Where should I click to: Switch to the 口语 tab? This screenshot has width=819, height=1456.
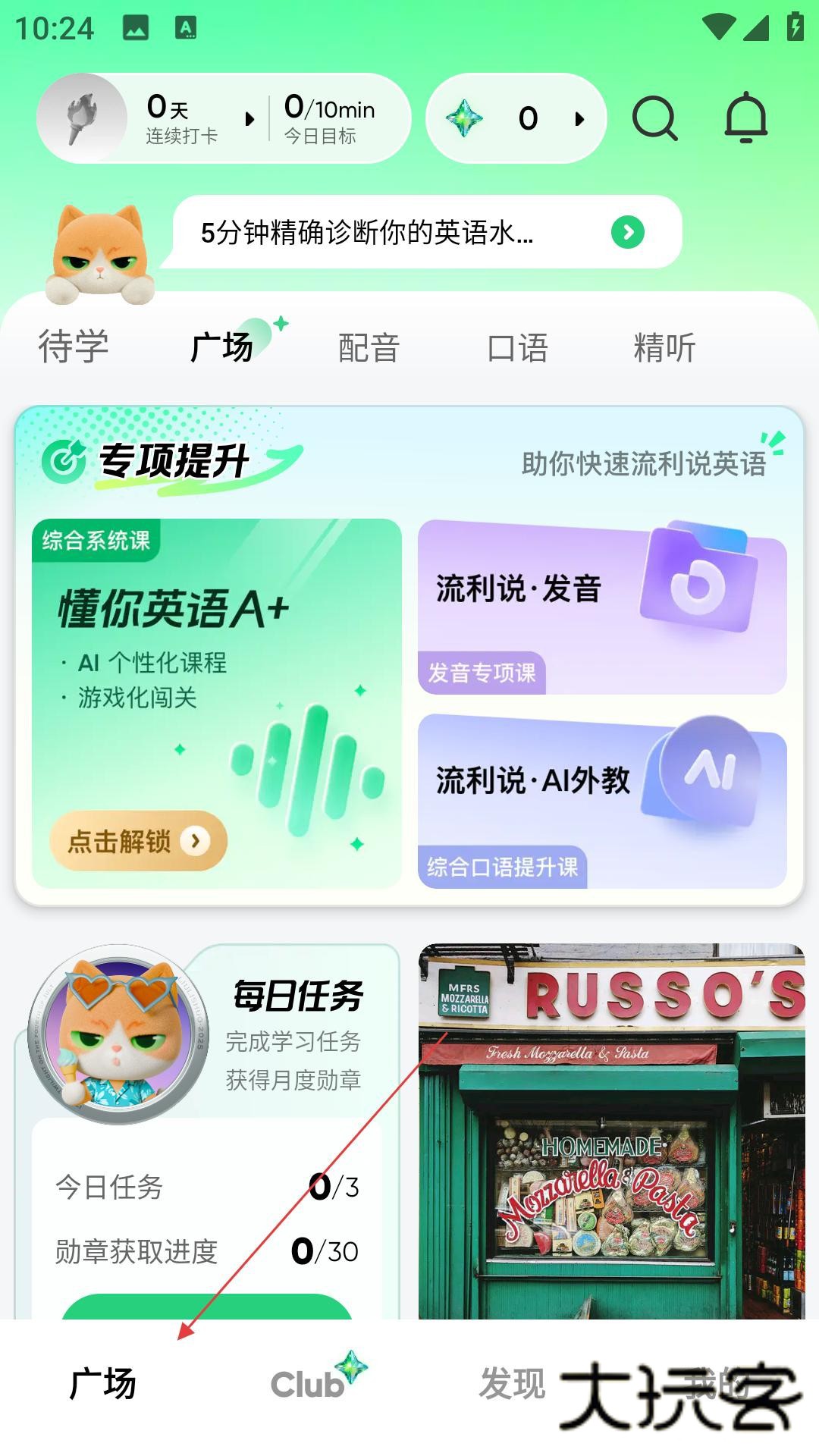coord(517,348)
